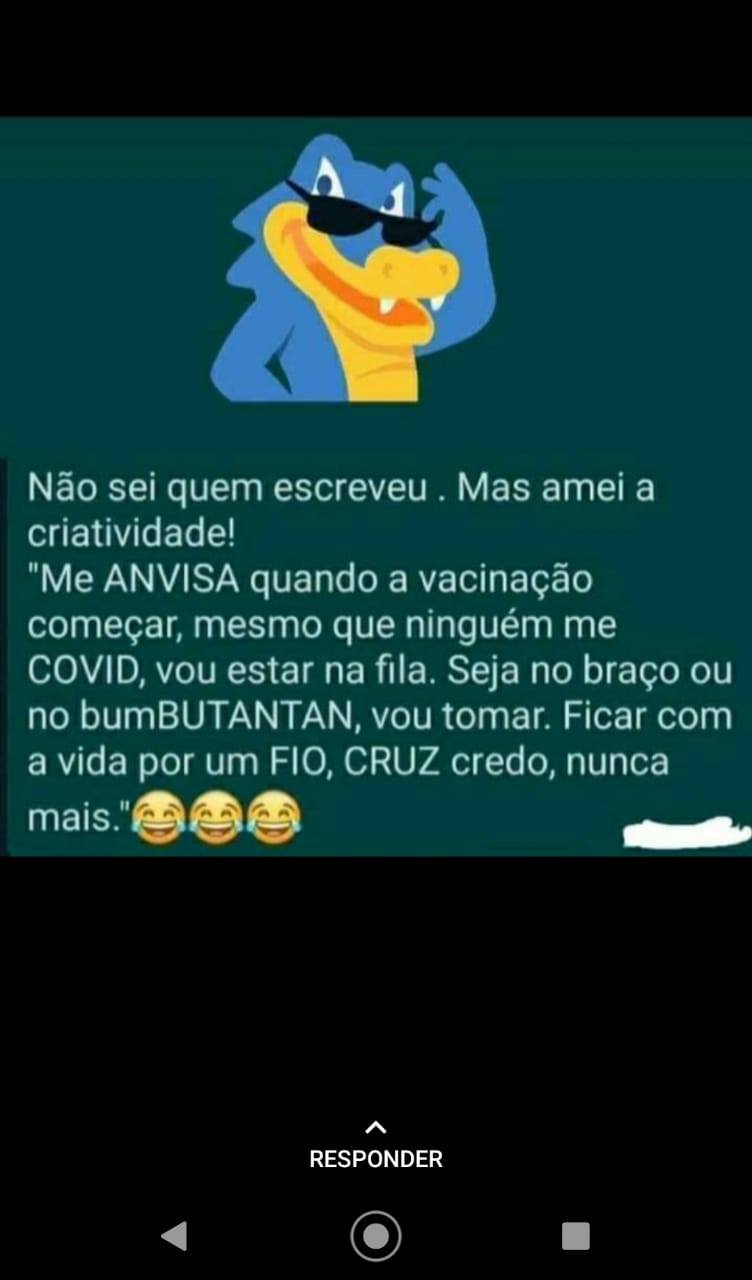Return to the home screen
The image size is (752, 1280).
coord(376,1236)
